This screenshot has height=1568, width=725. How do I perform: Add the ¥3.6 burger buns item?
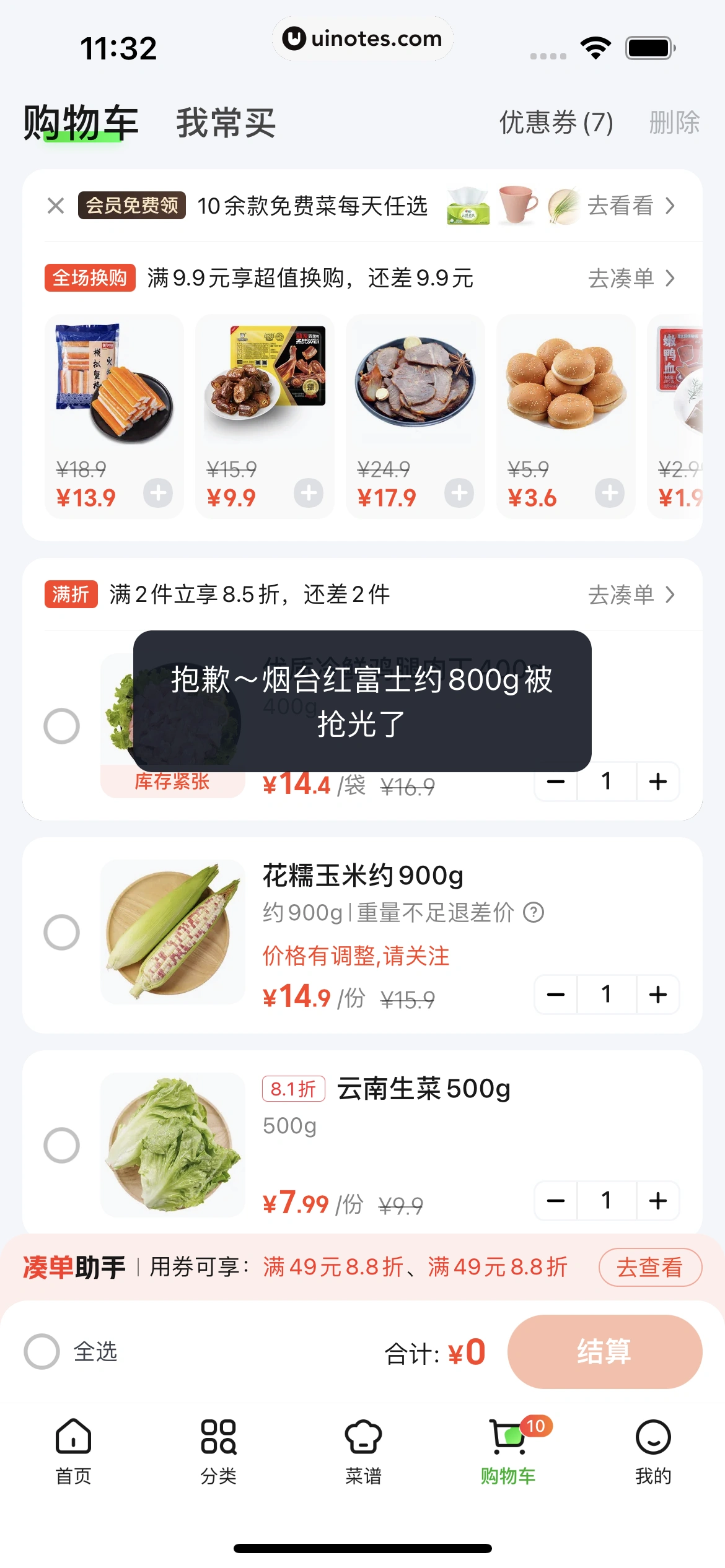coord(610,494)
